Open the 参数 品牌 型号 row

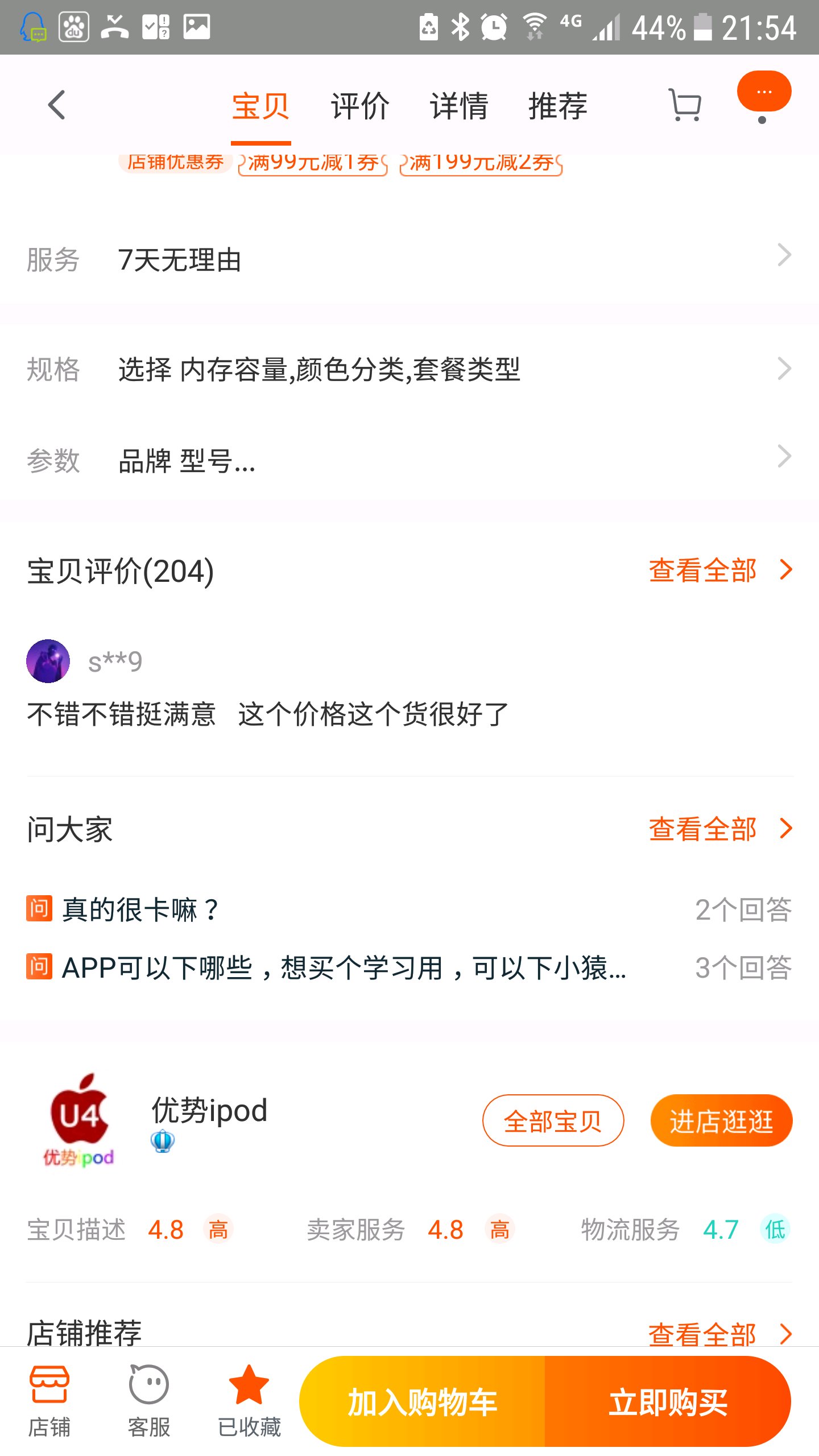tap(409, 460)
